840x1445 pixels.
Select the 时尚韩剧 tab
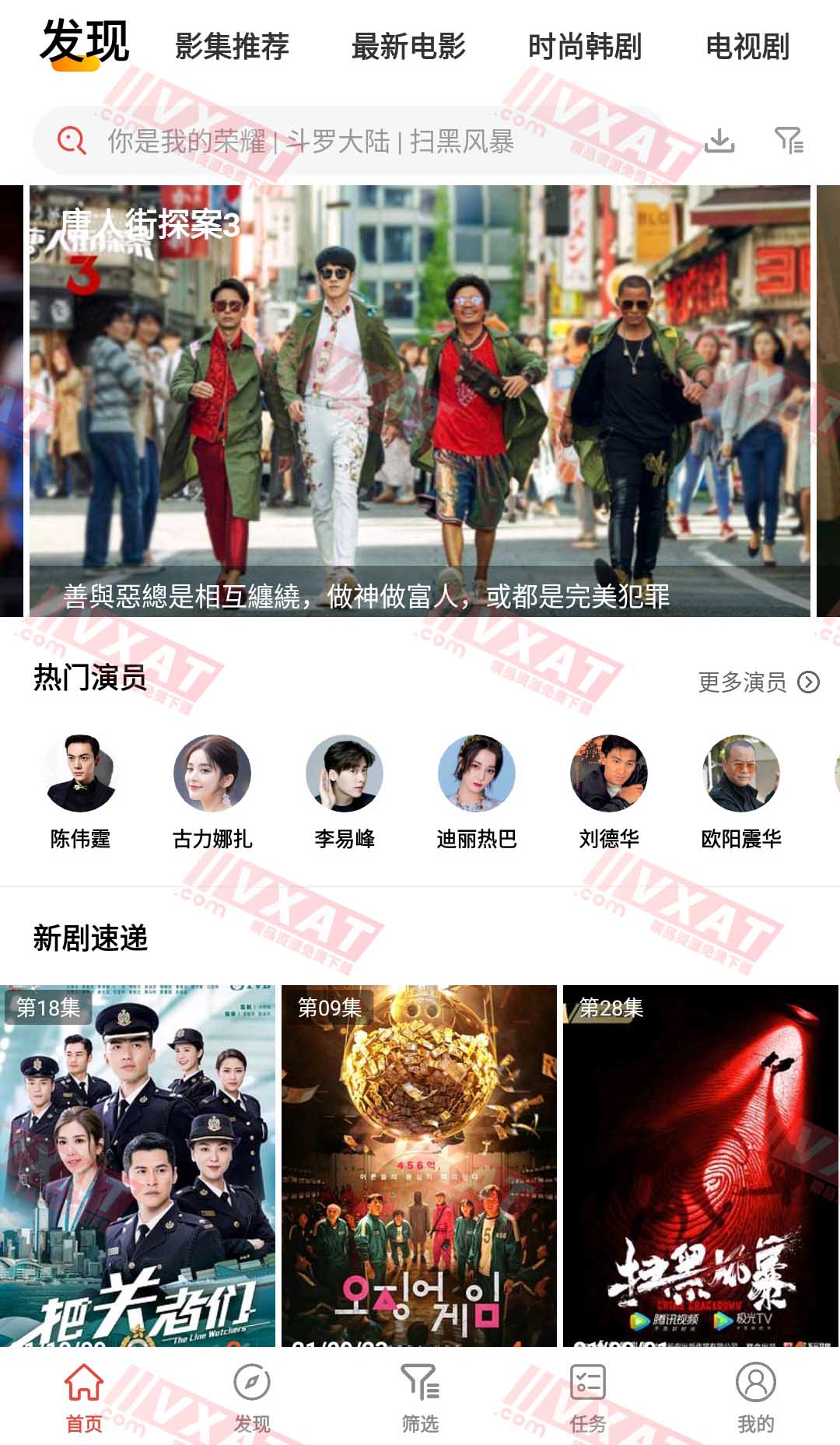[585, 47]
